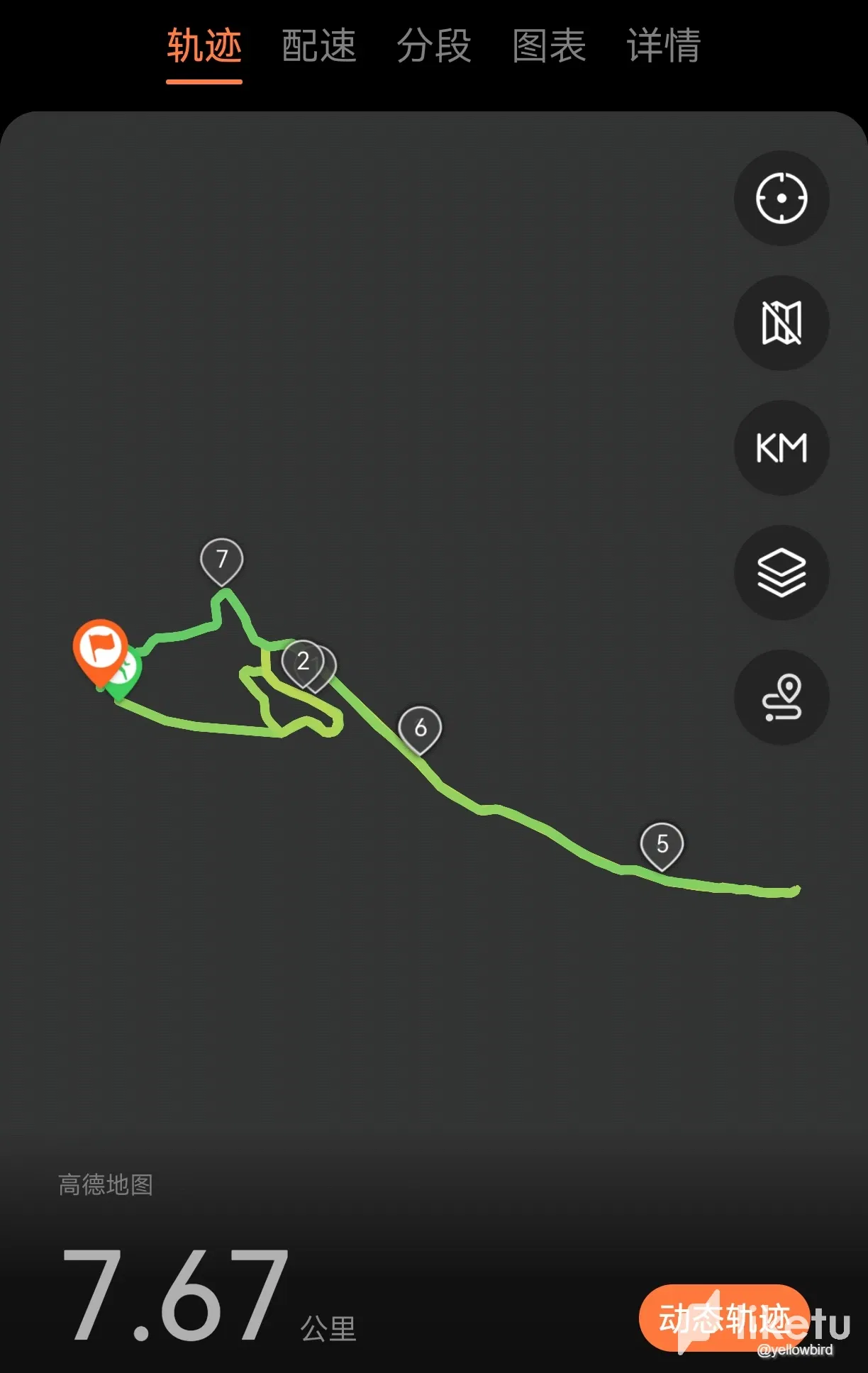Open the map layers options

[781, 573]
